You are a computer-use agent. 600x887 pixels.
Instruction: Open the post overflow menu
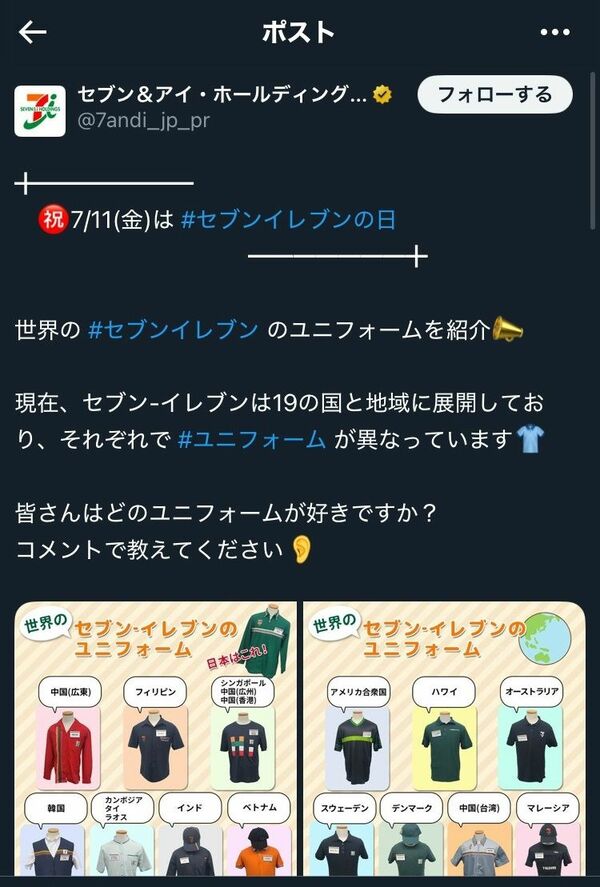pyautogui.click(x=554, y=32)
